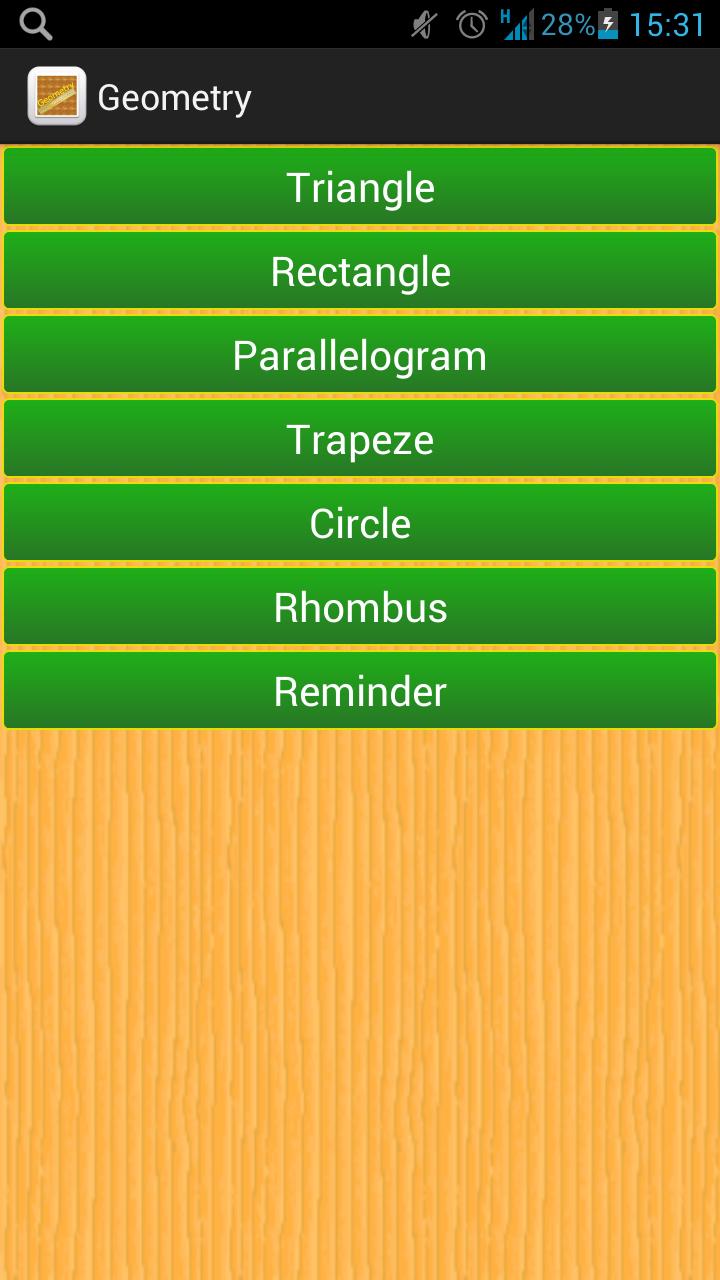Select the Trapeze option
This screenshot has height=1280, width=720.
click(360, 438)
